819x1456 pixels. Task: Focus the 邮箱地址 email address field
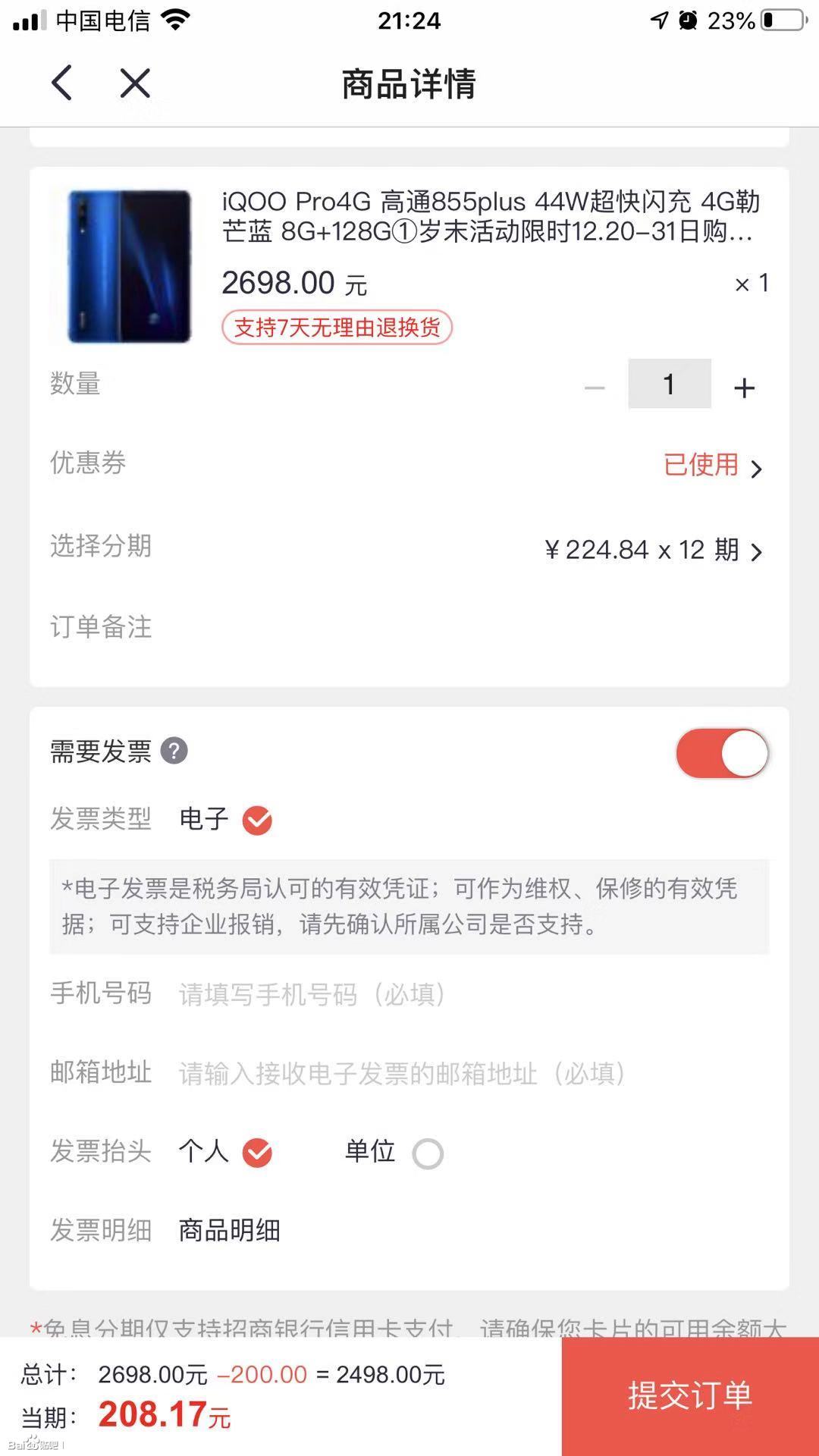pyautogui.click(x=455, y=1073)
